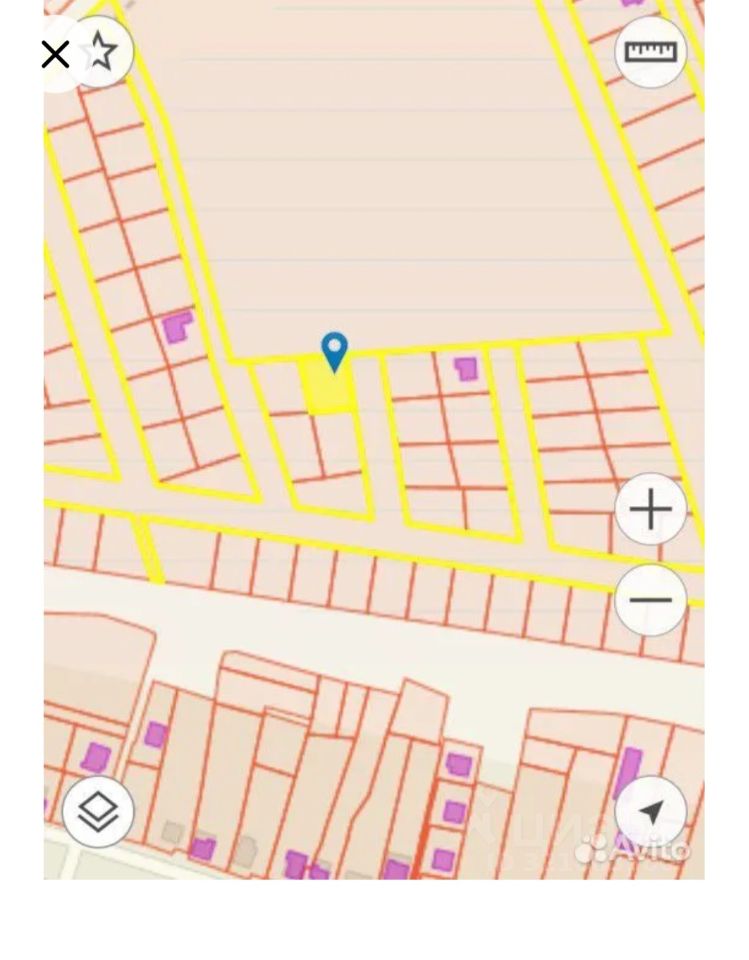Open the ruler measuring tool
This screenshot has height=960, width=749.
[651, 52]
